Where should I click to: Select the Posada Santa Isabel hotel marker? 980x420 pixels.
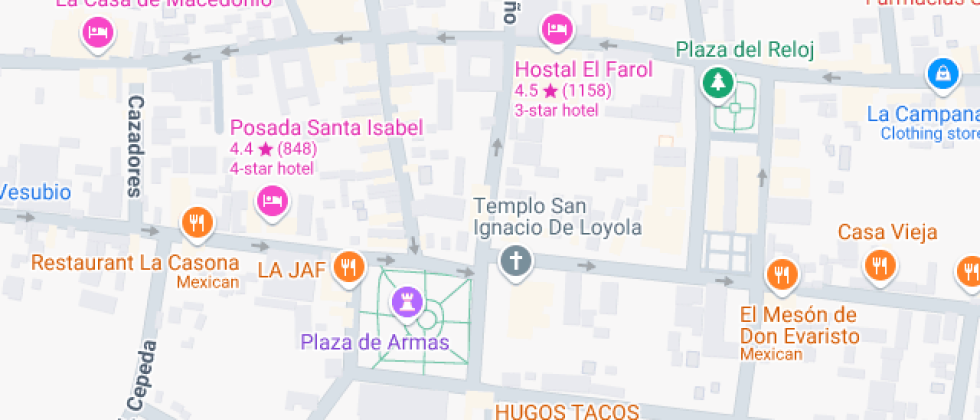click(271, 201)
